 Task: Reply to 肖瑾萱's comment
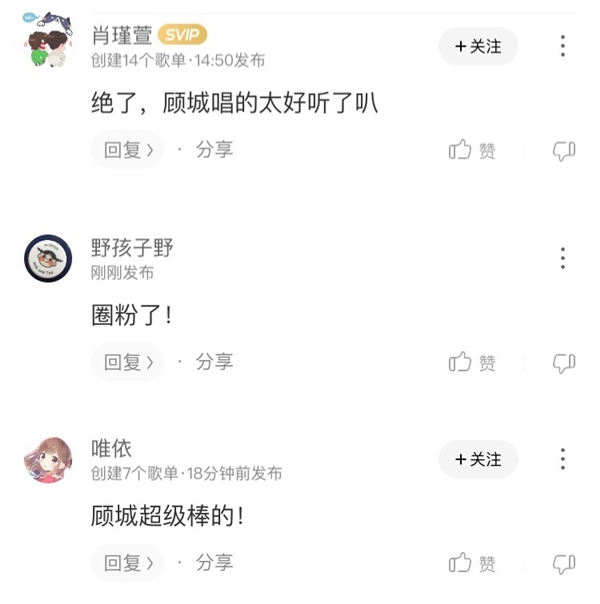pos(127,150)
